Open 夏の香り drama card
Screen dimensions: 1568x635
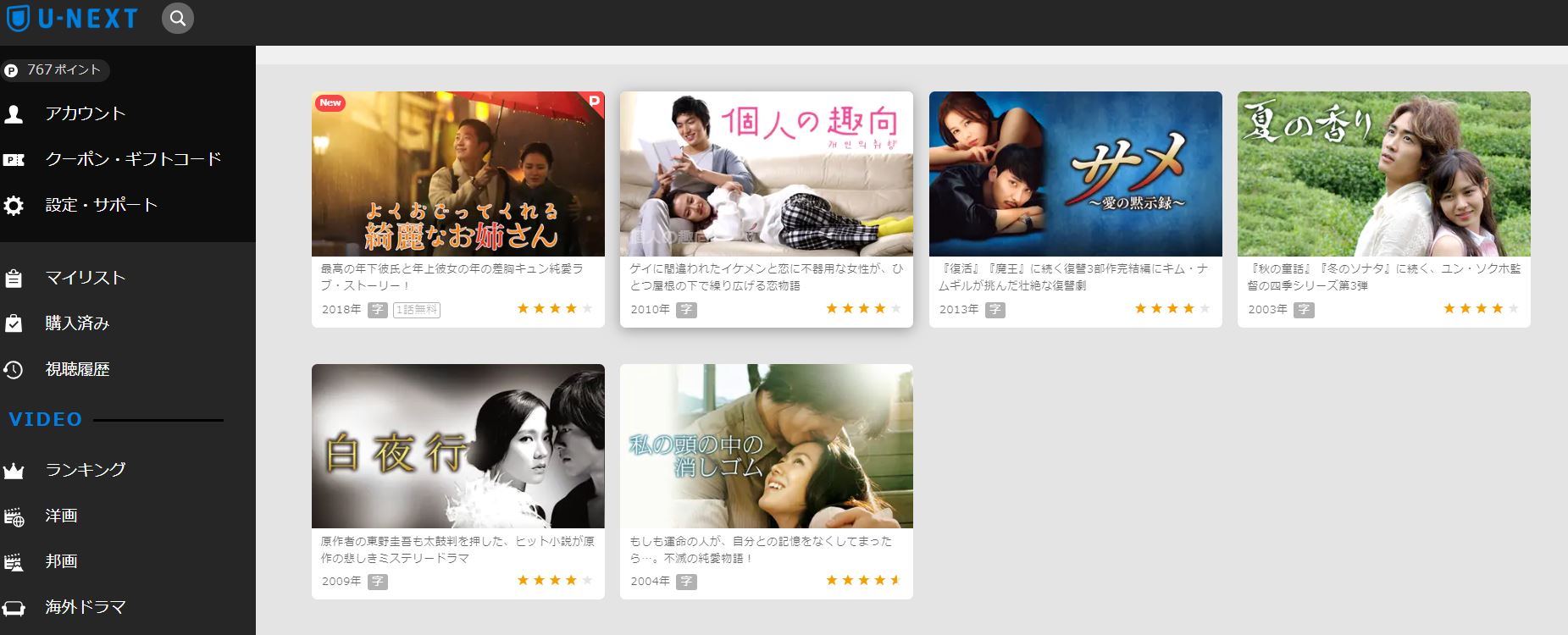(x=1383, y=174)
